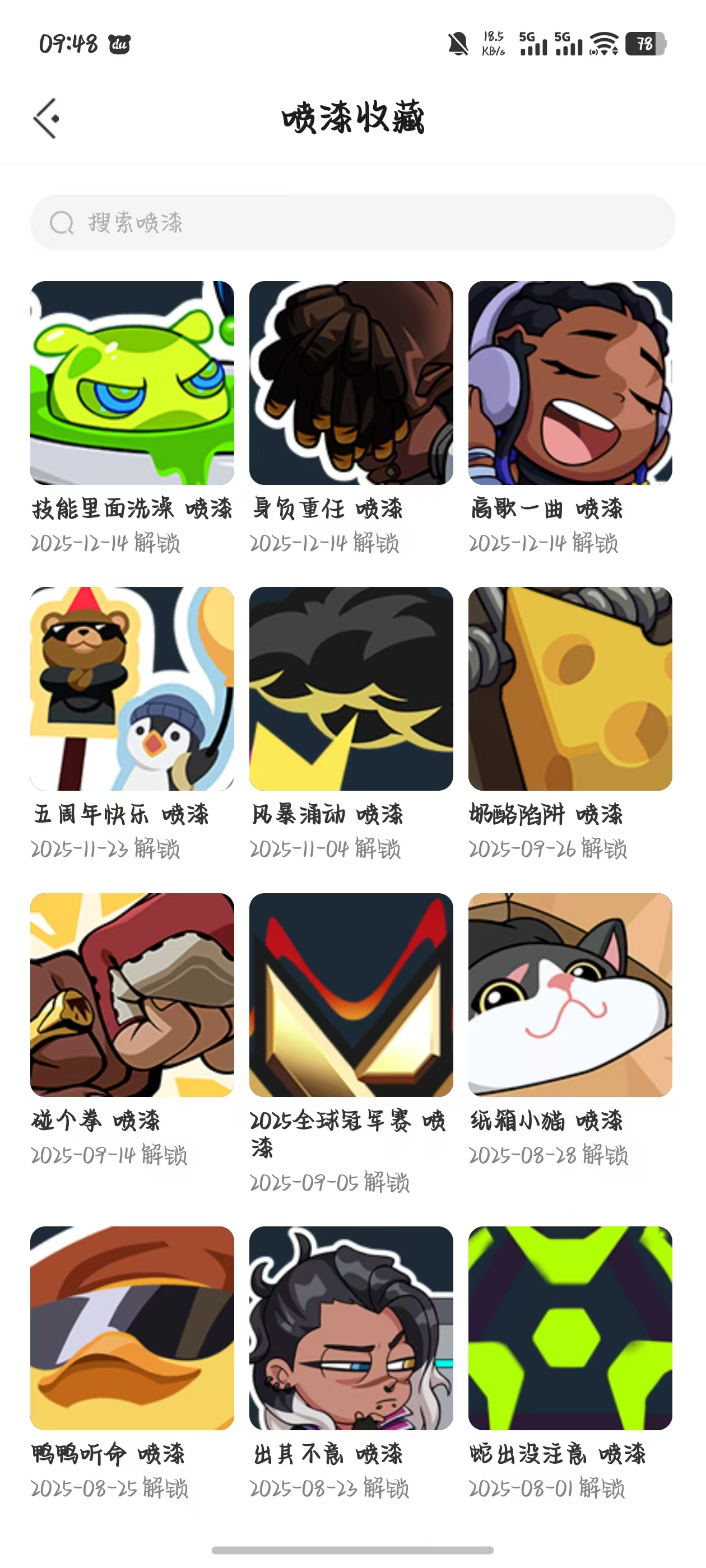Open the 碰个拳 fist bump spray
This screenshot has height=1568, width=706.
[132, 995]
